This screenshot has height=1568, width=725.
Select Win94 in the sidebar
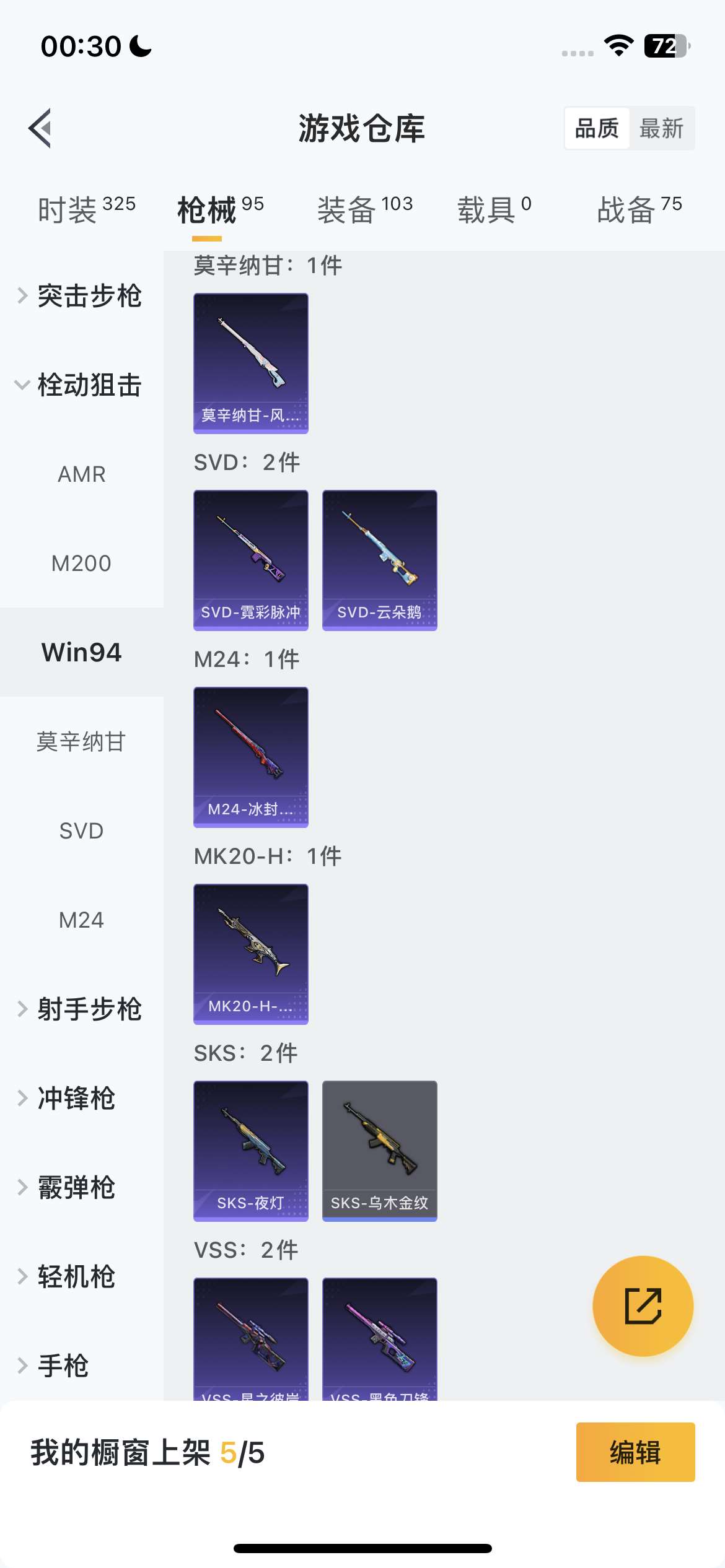81,652
